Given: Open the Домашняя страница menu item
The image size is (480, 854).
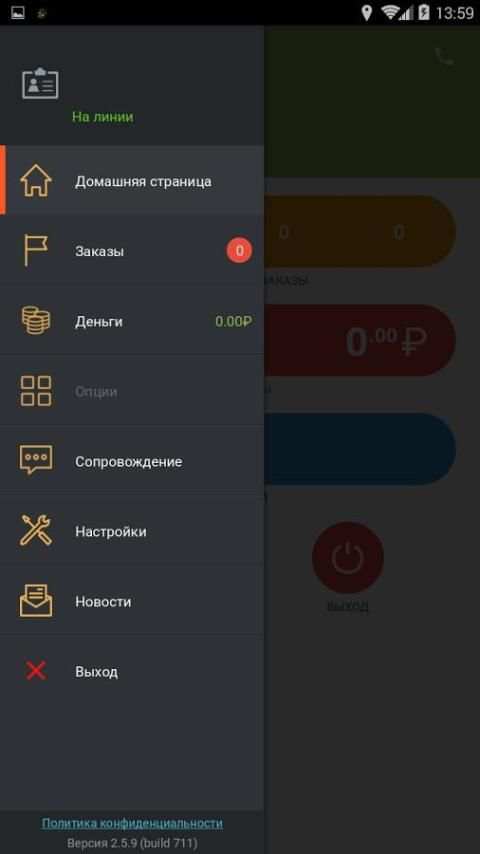Looking at the screenshot, I should (132, 181).
